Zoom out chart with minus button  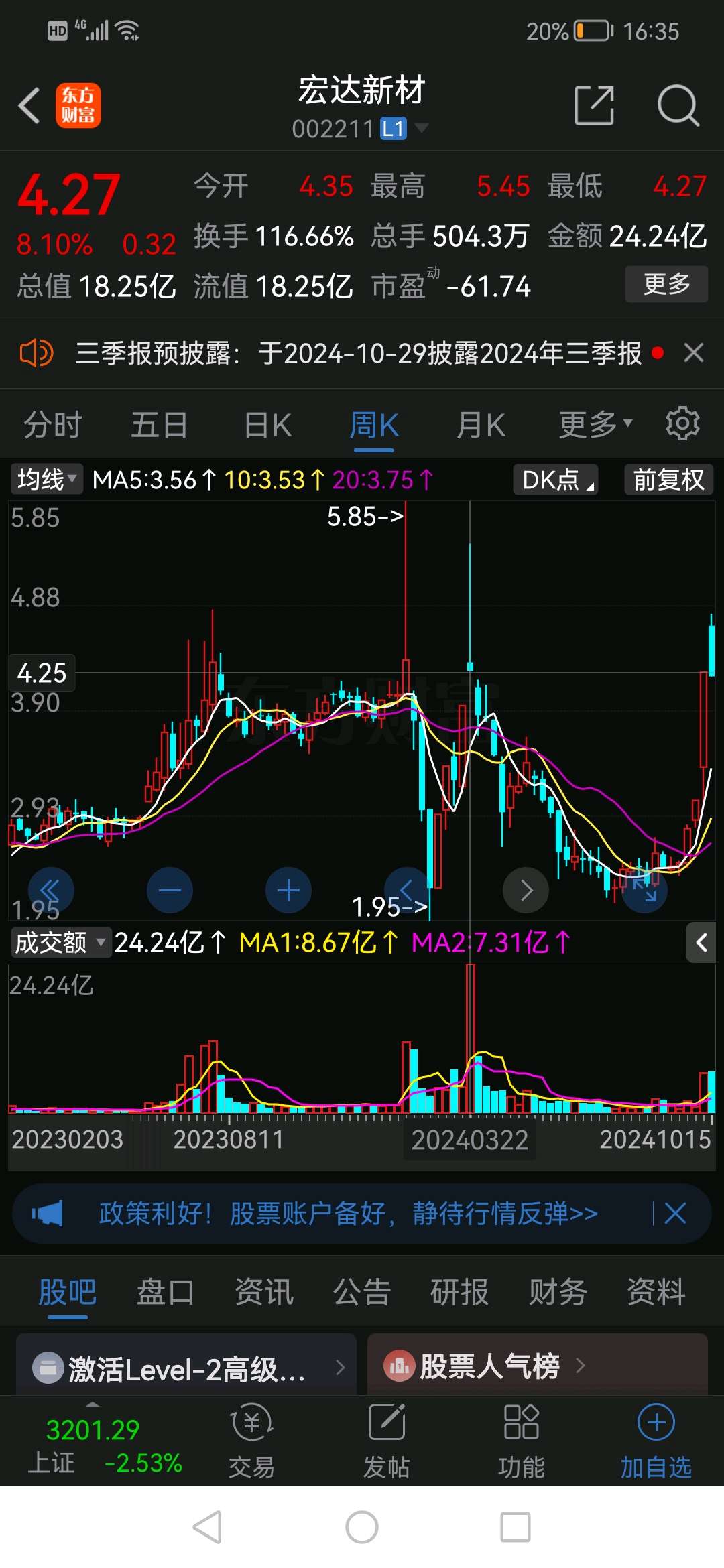170,890
